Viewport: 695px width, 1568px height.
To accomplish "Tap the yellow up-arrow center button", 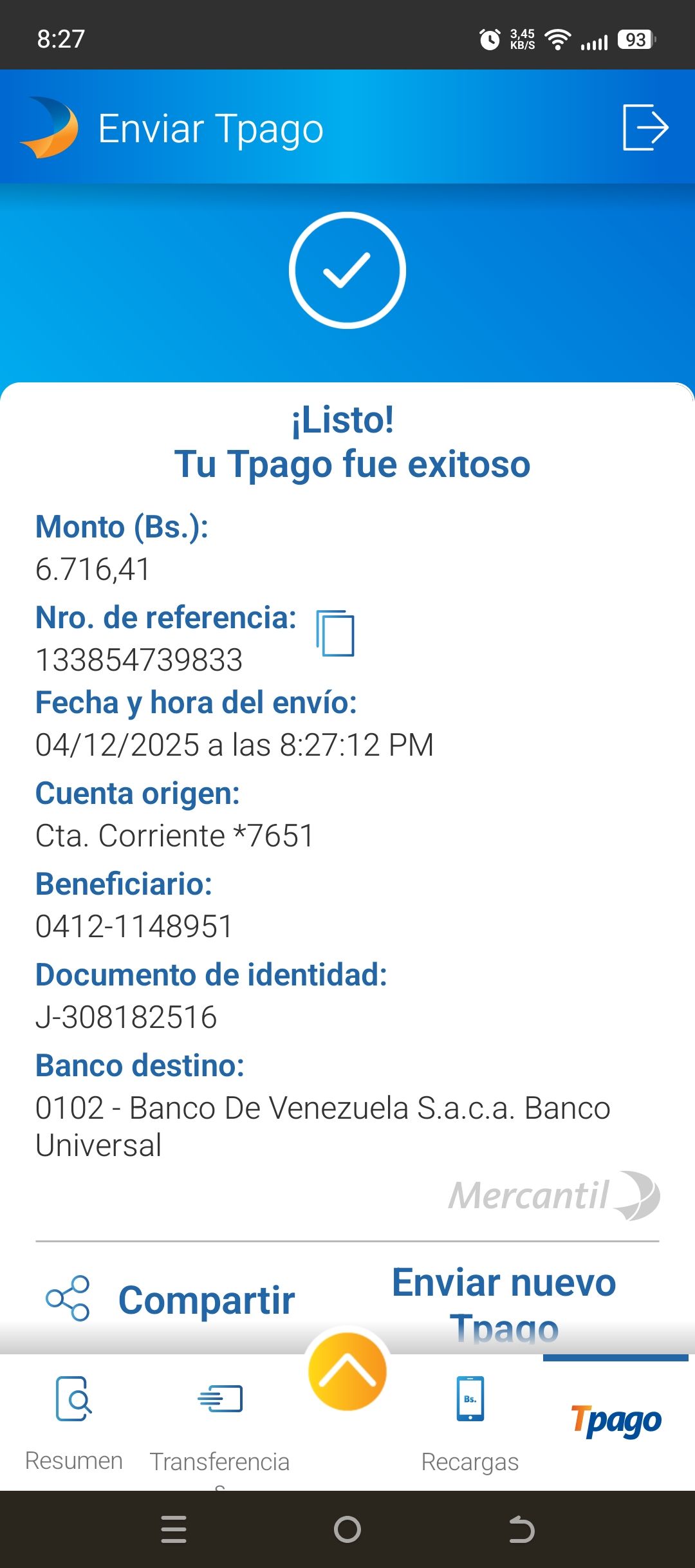I will tap(347, 1372).
